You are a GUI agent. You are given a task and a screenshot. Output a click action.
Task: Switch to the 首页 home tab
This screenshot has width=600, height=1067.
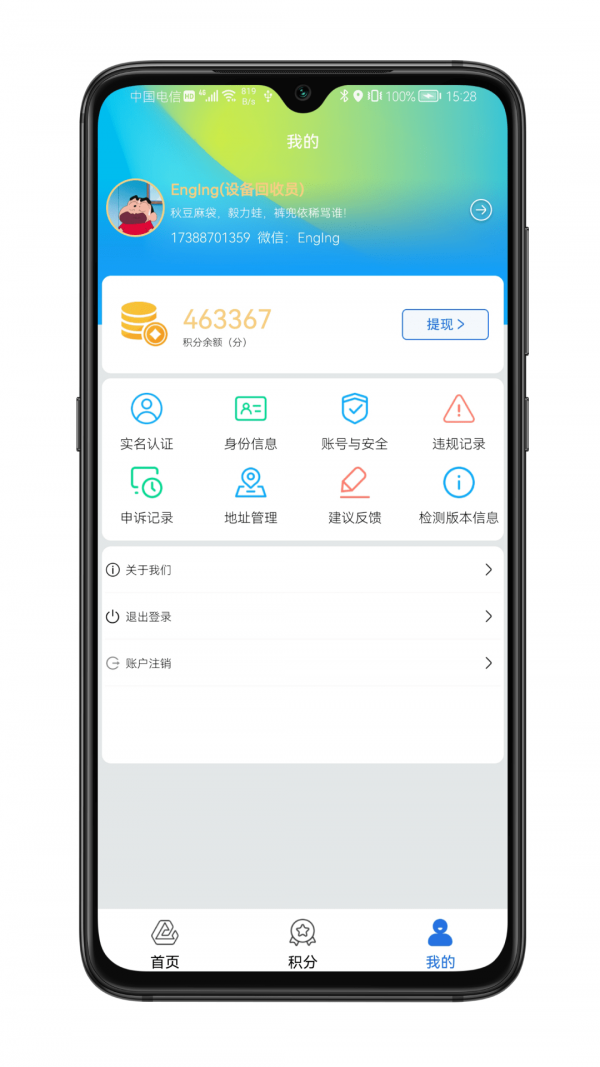tap(165, 944)
